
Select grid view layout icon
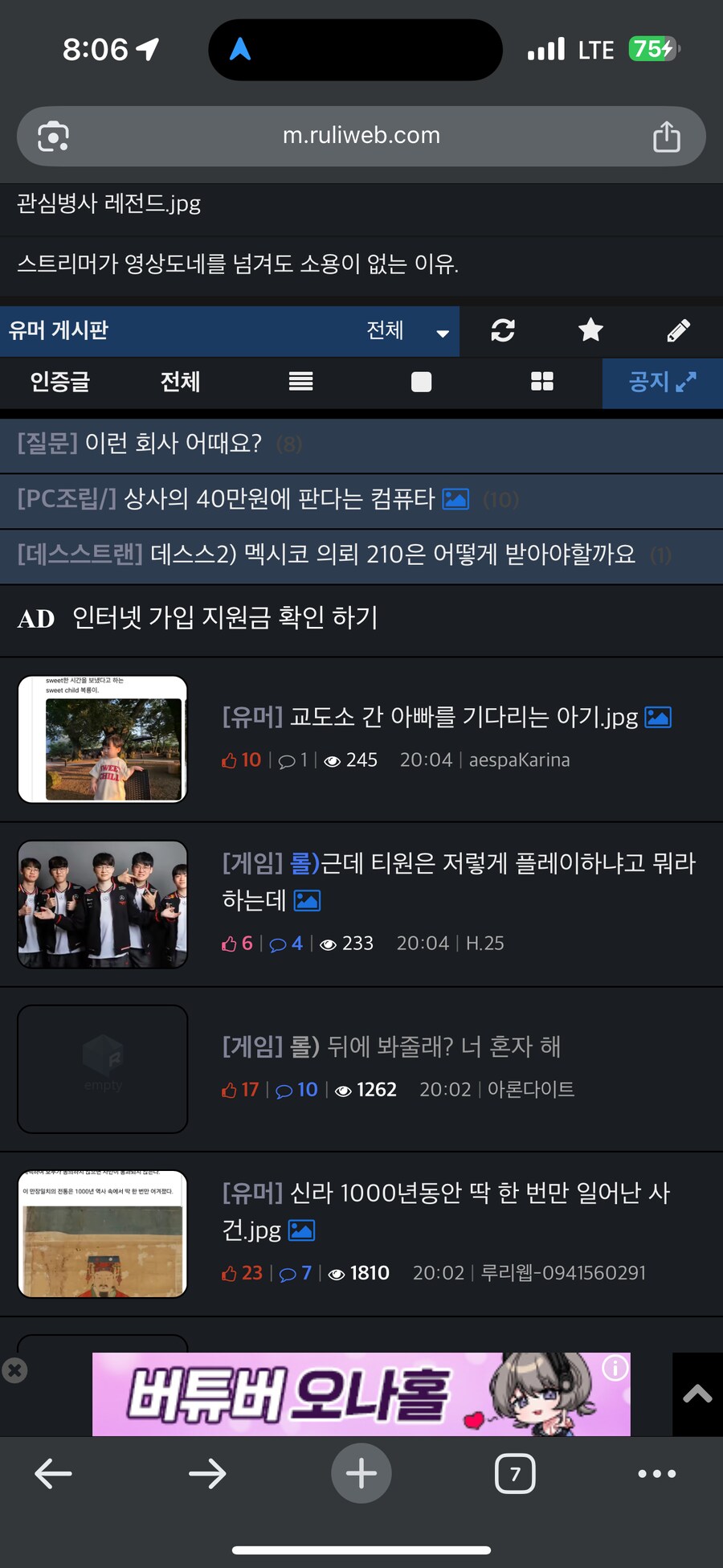click(542, 382)
